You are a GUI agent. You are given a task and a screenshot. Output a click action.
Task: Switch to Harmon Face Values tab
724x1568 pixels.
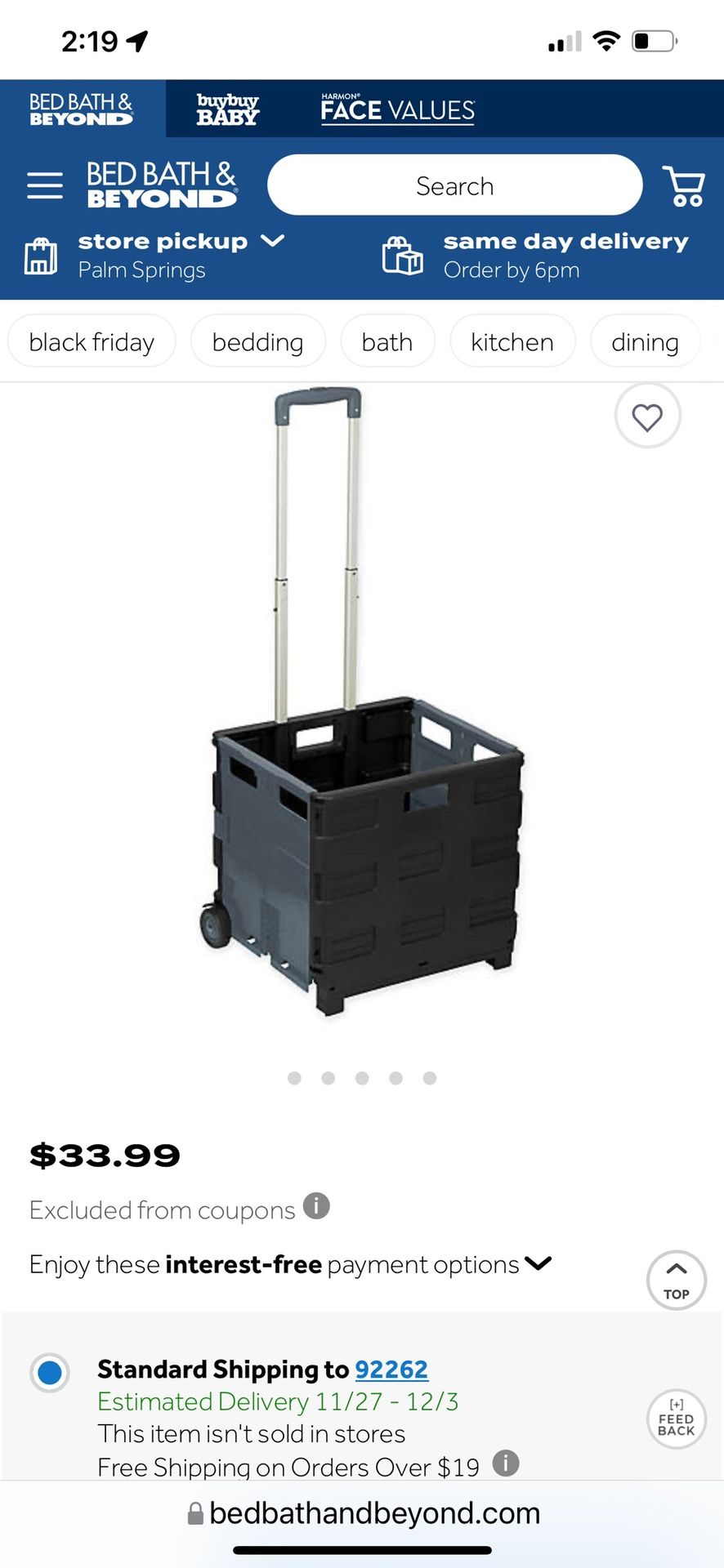(398, 108)
